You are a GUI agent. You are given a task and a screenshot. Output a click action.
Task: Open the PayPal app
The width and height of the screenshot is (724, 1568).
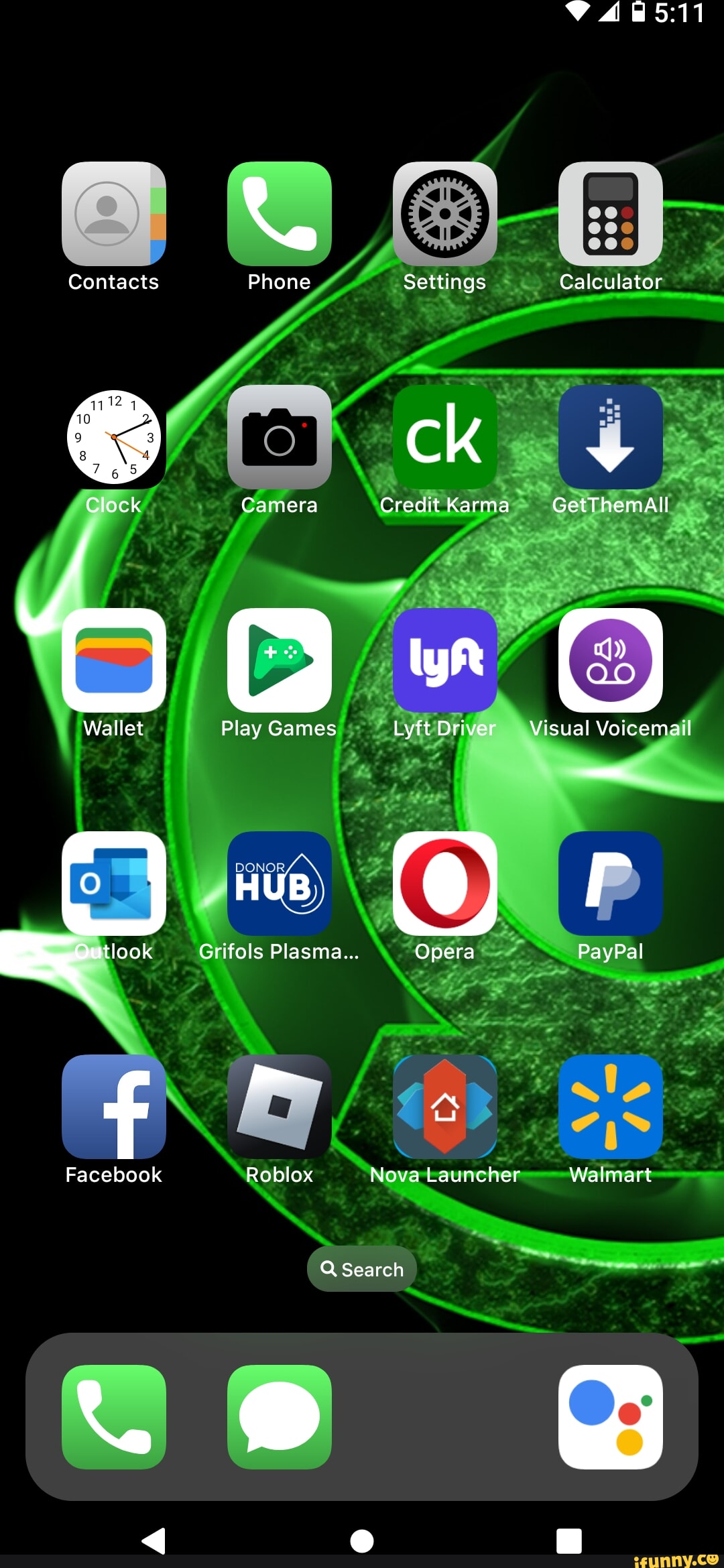(610, 884)
